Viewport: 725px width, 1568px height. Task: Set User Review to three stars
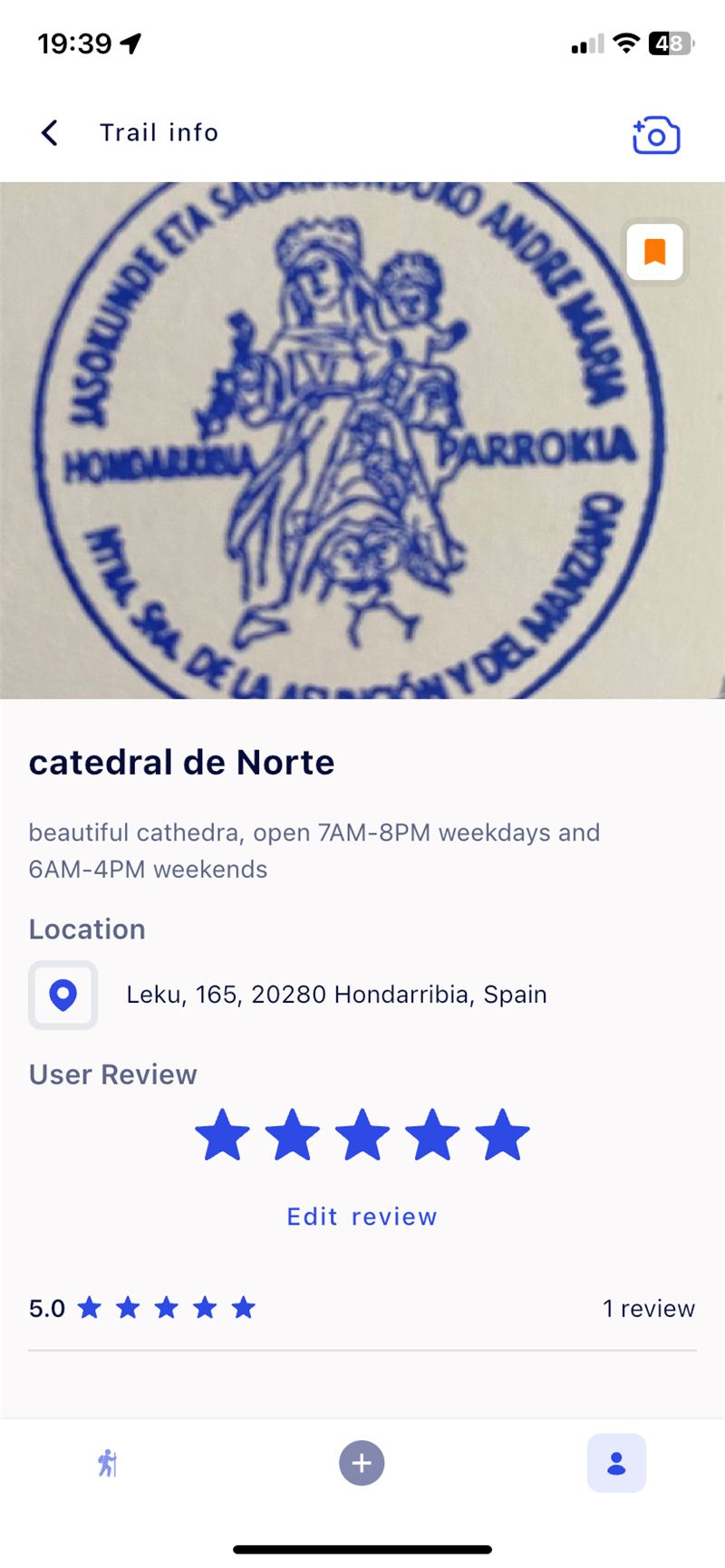pyautogui.click(x=362, y=1134)
